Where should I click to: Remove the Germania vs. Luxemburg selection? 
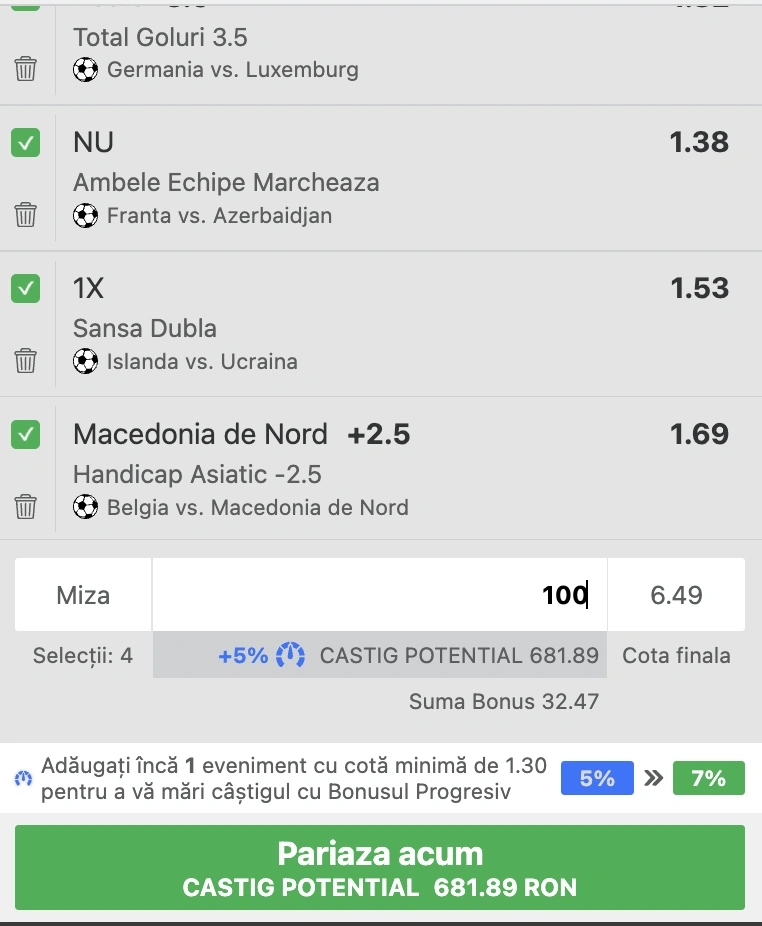click(25, 69)
